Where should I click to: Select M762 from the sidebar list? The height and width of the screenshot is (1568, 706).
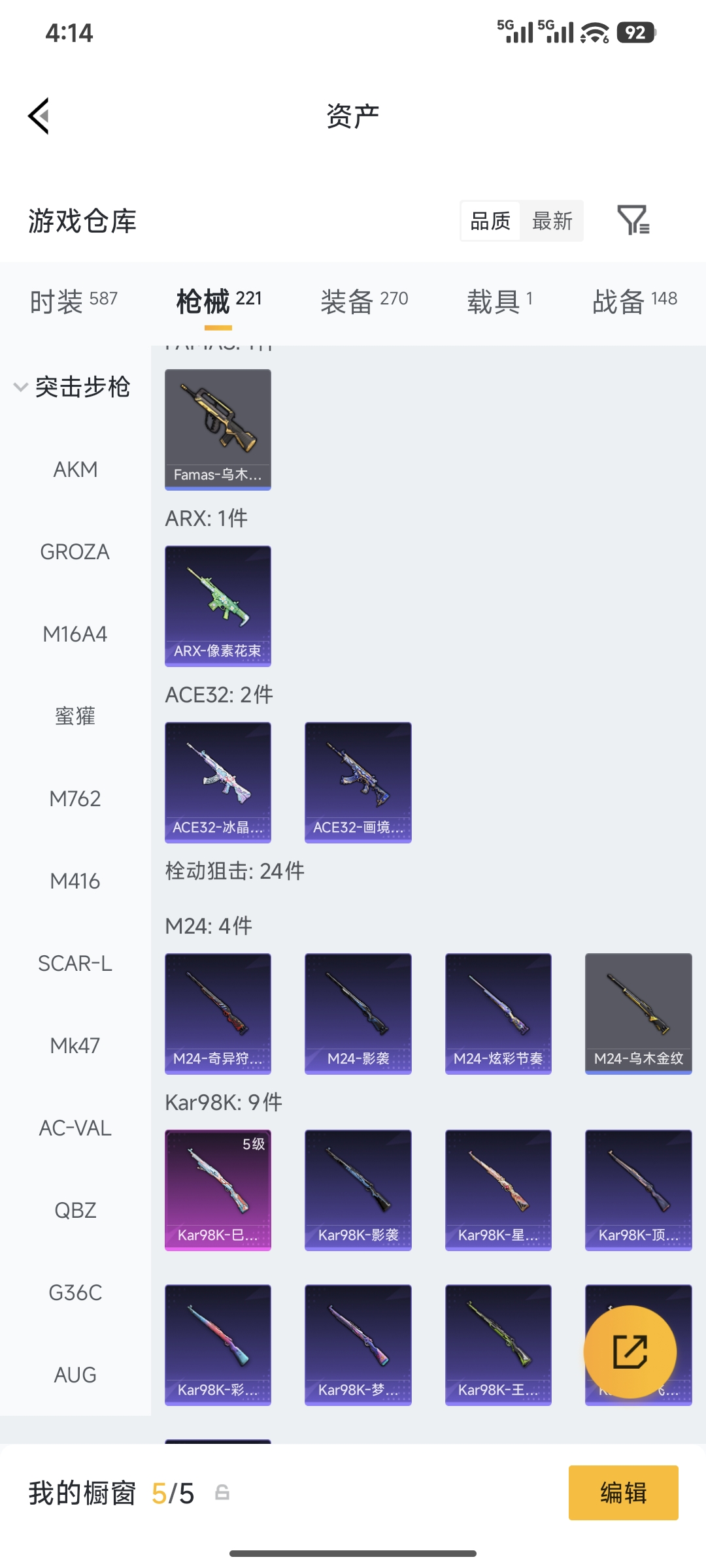(x=75, y=798)
